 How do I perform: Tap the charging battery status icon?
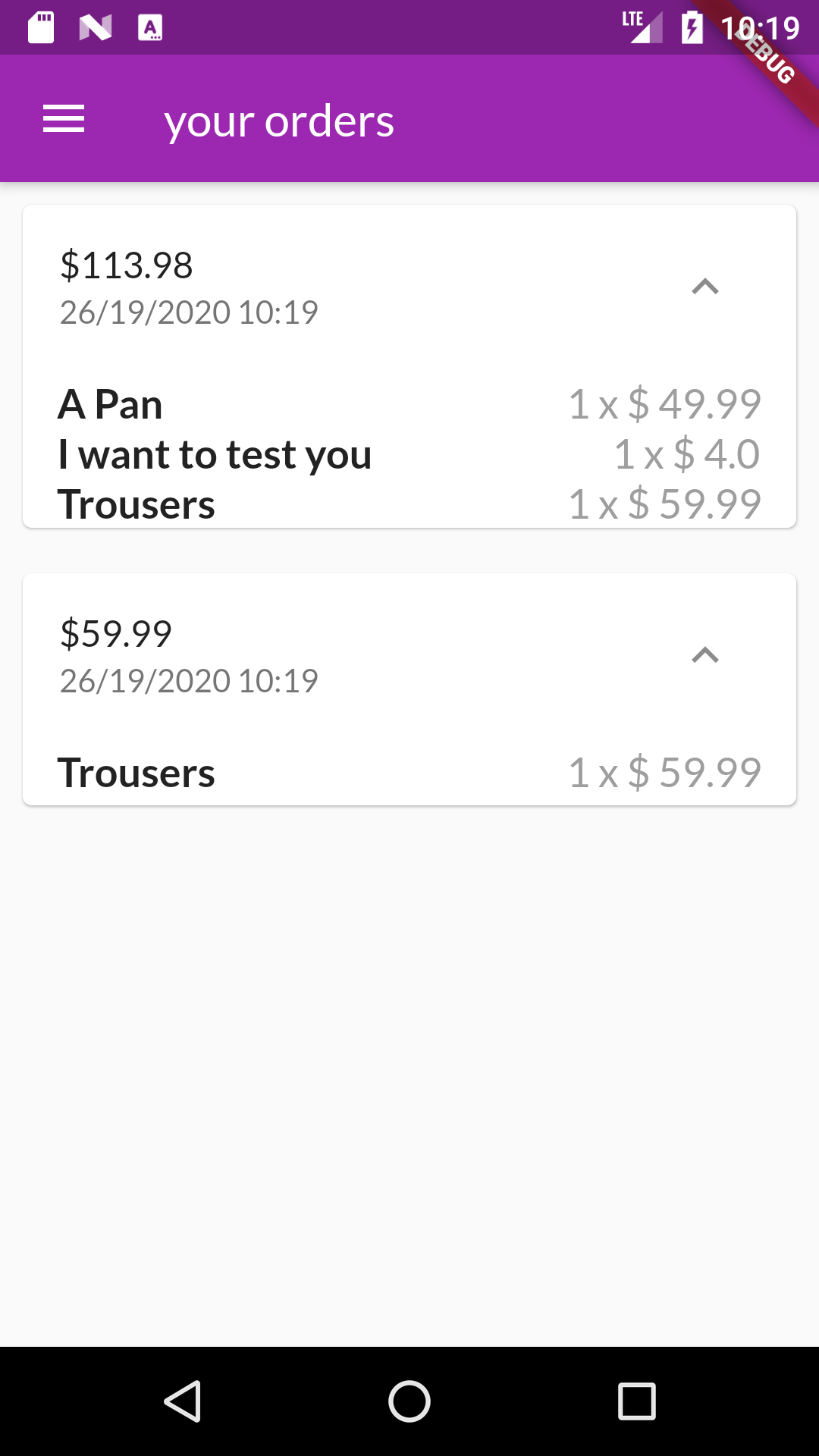tap(692, 27)
